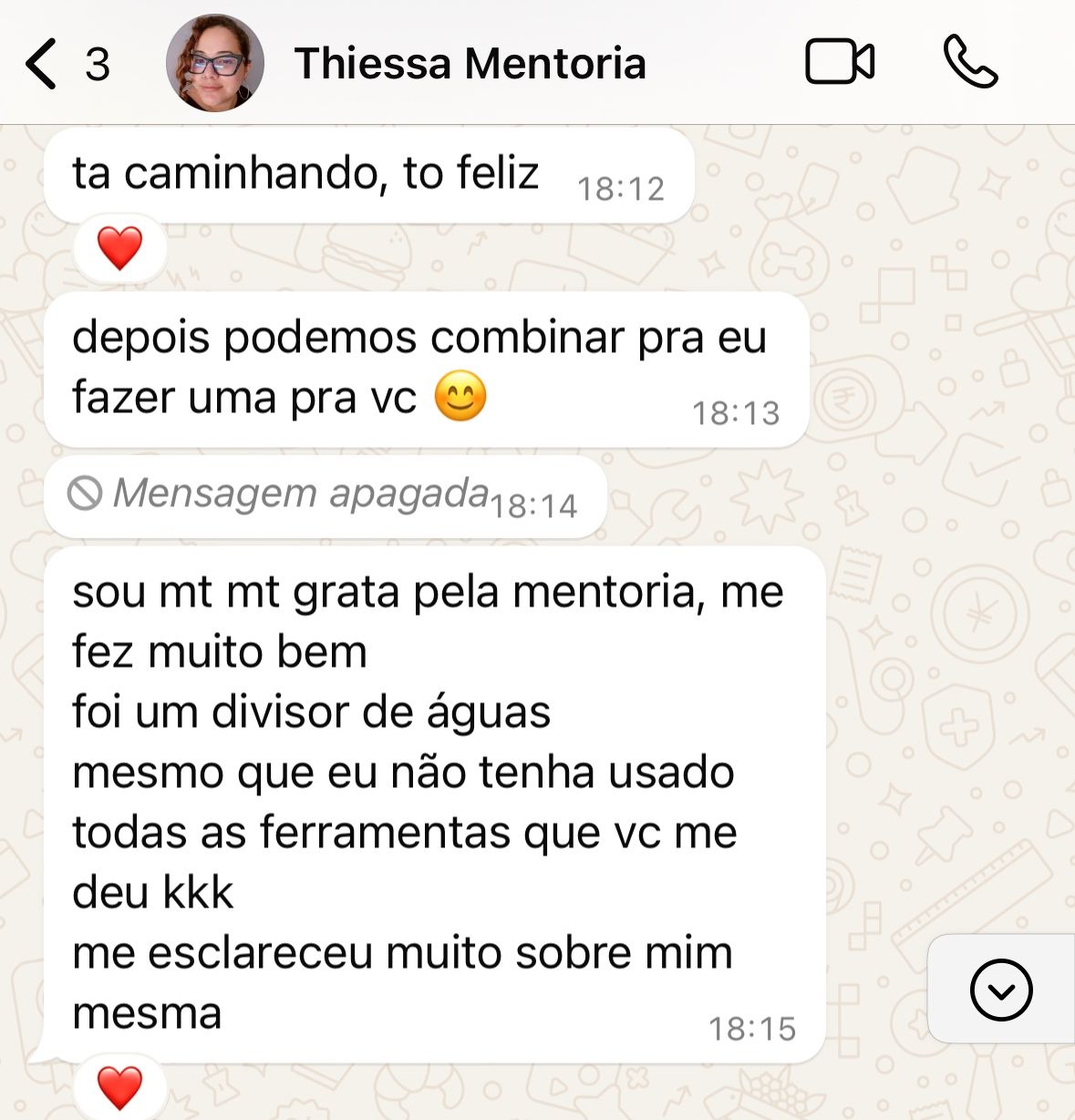This screenshot has width=1075, height=1120.
Task: Start a video call with Thiessa Mentoria
Action: coord(840,63)
